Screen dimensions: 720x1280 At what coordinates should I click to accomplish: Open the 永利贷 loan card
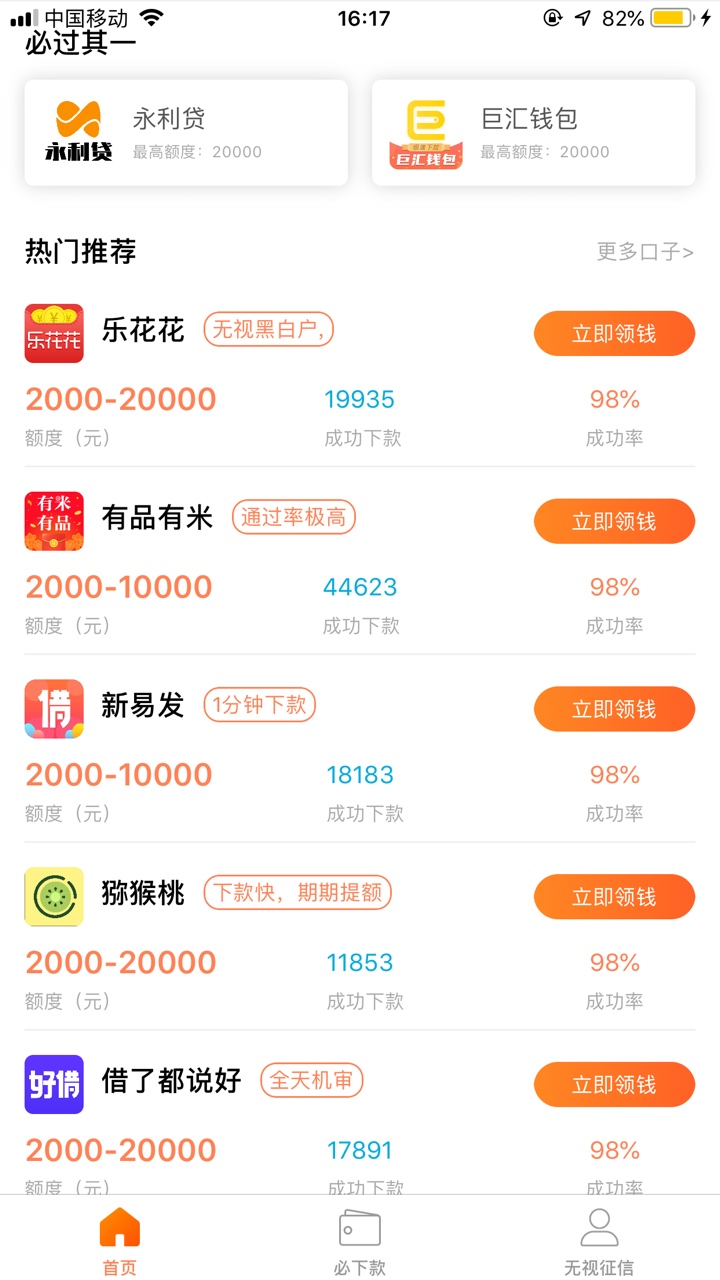[186, 133]
